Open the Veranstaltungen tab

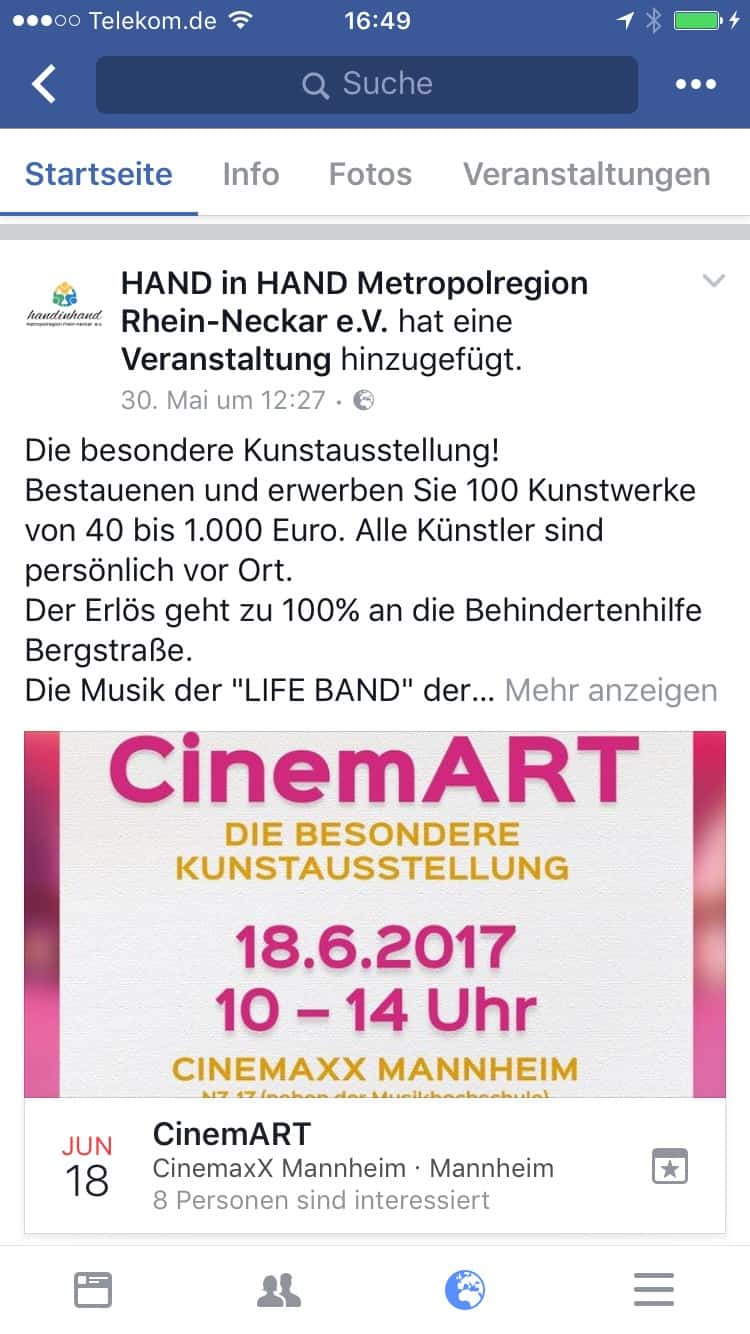coord(586,174)
